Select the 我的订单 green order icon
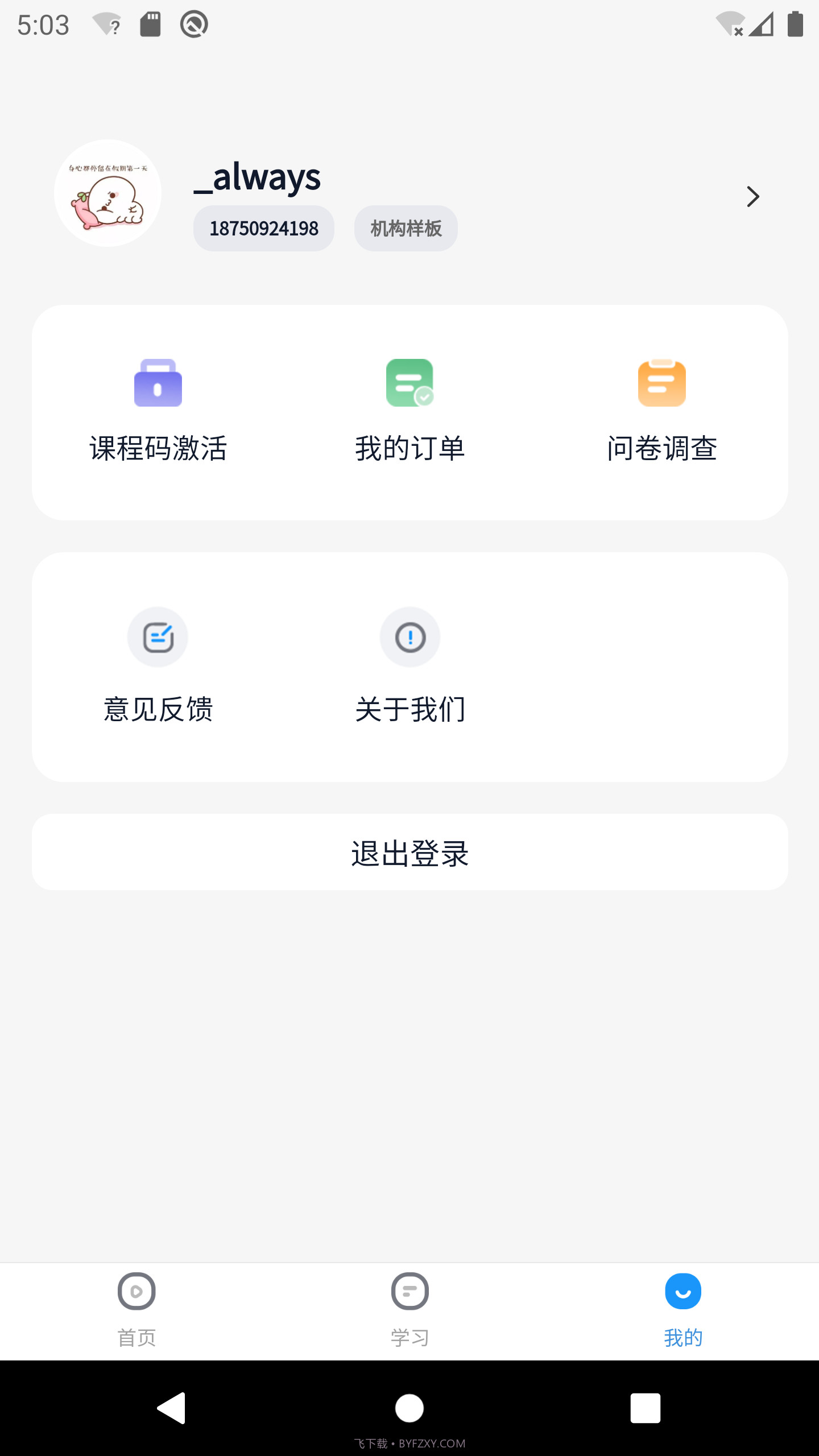Viewport: 819px width, 1456px height. (409, 383)
